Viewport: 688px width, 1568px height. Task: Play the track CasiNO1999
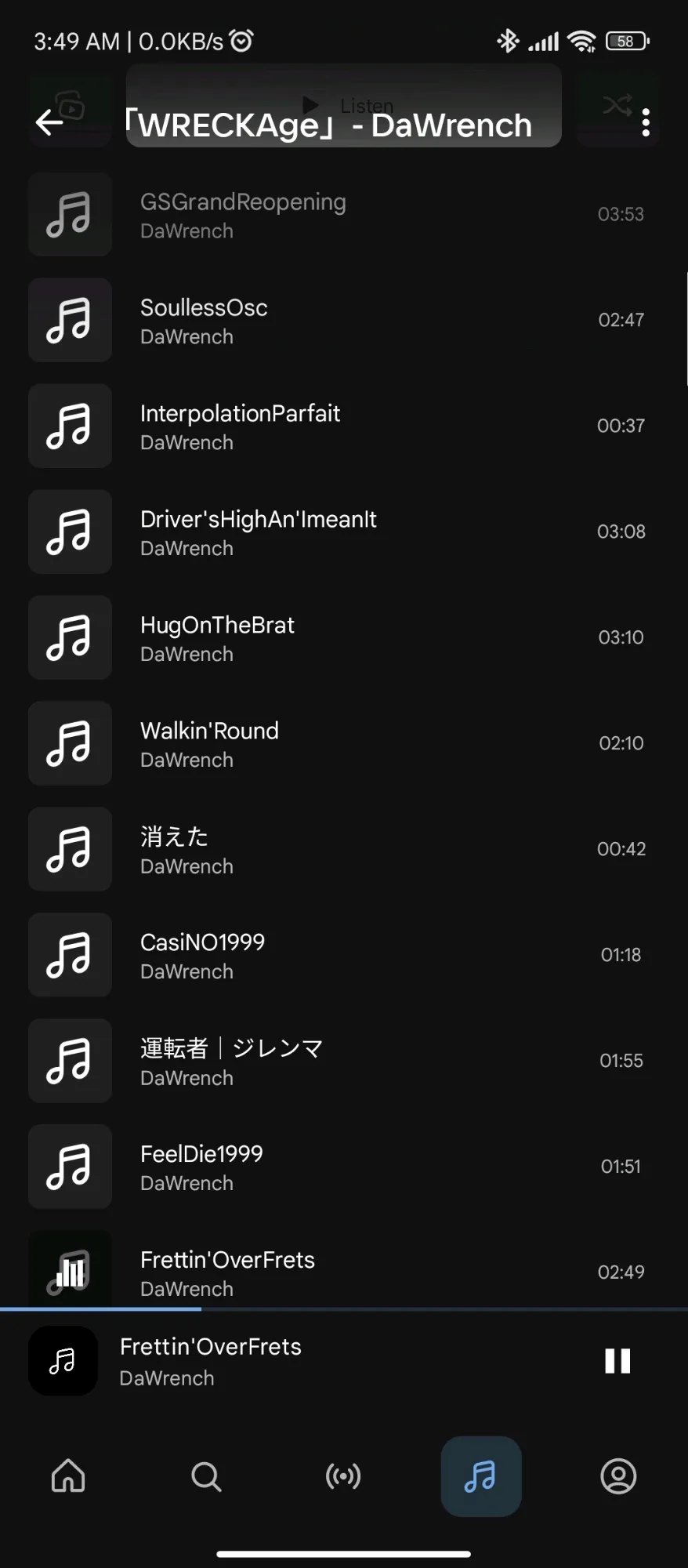(x=344, y=956)
